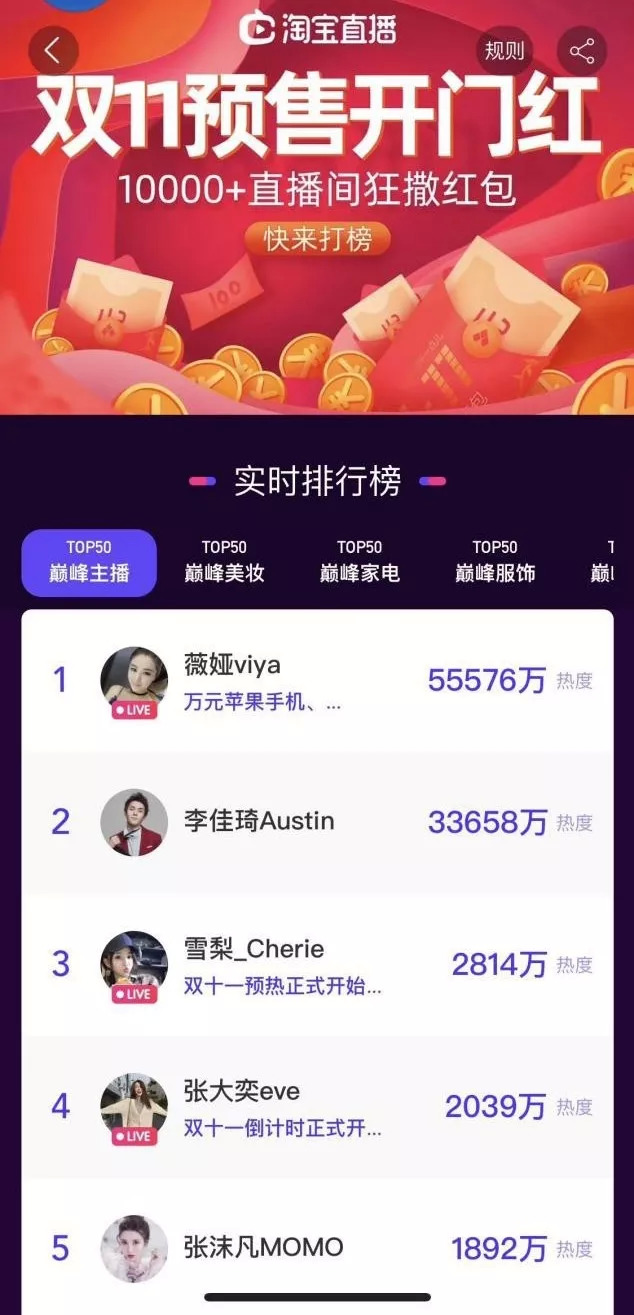This screenshot has width=634, height=1315.
Task: Open 张沫凡MOMO's ranking entry
Action: (x=317, y=1247)
